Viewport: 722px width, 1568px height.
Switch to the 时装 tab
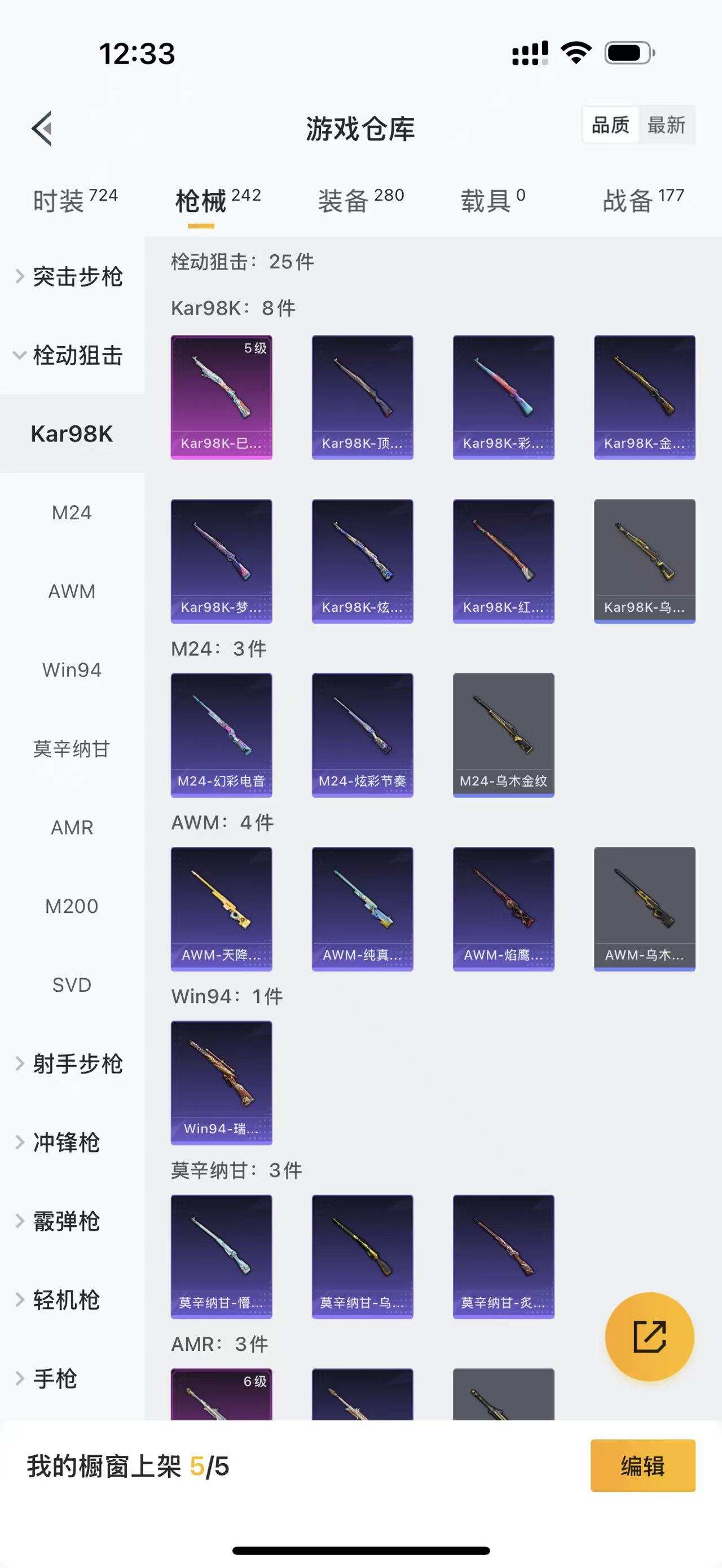coord(74,200)
